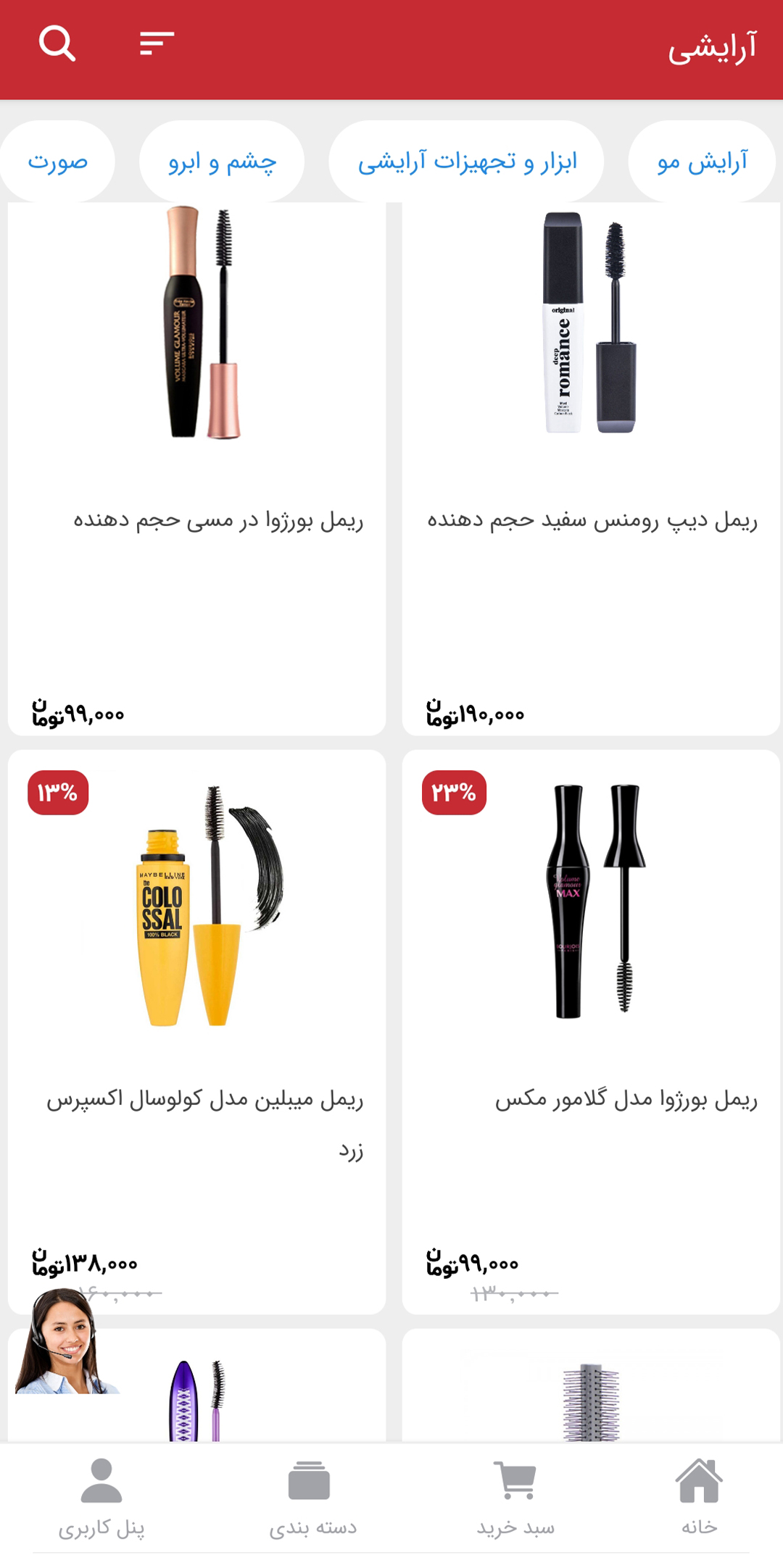Open the sort and filter icon
Viewport: 783px width, 1568px height.
tap(157, 44)
